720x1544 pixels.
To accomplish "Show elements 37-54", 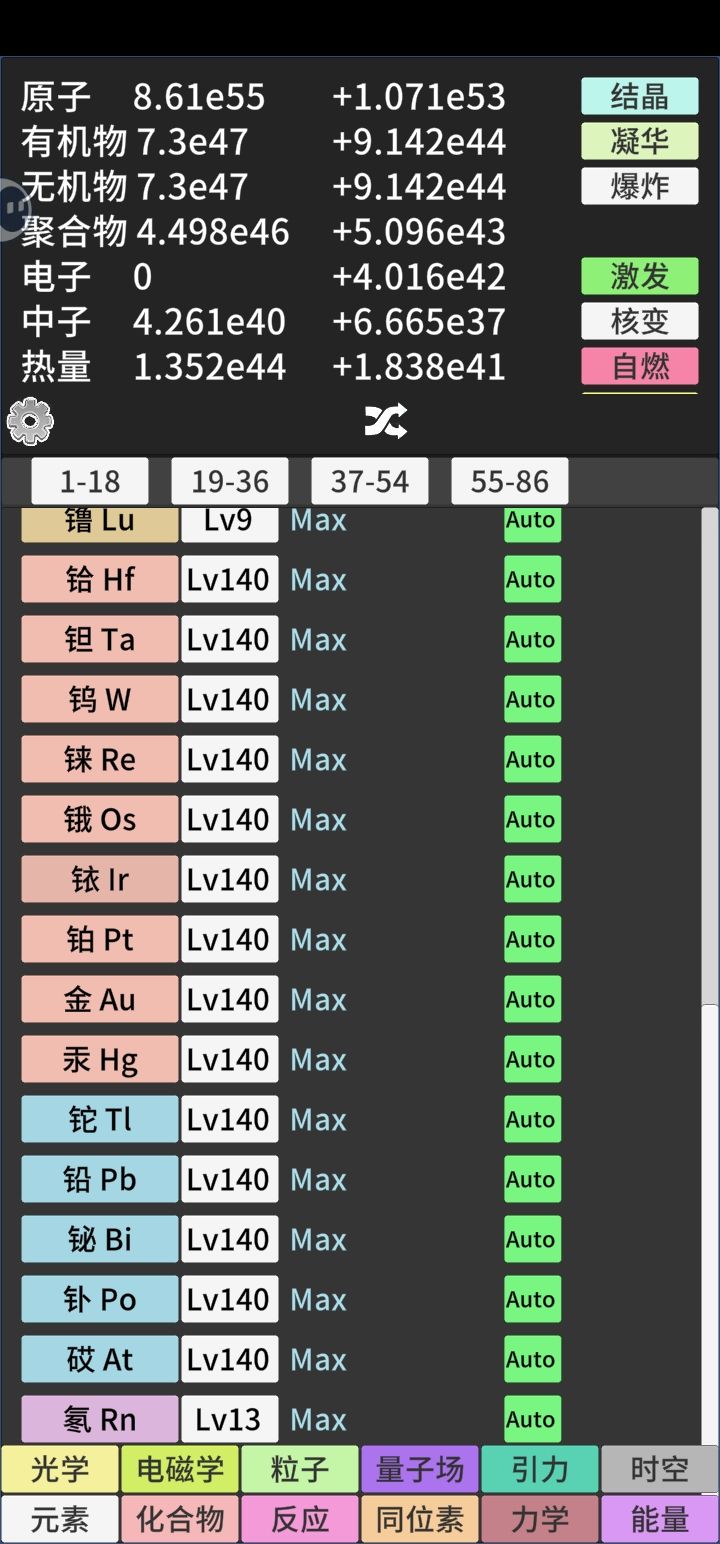I will [x=370, y=482].
